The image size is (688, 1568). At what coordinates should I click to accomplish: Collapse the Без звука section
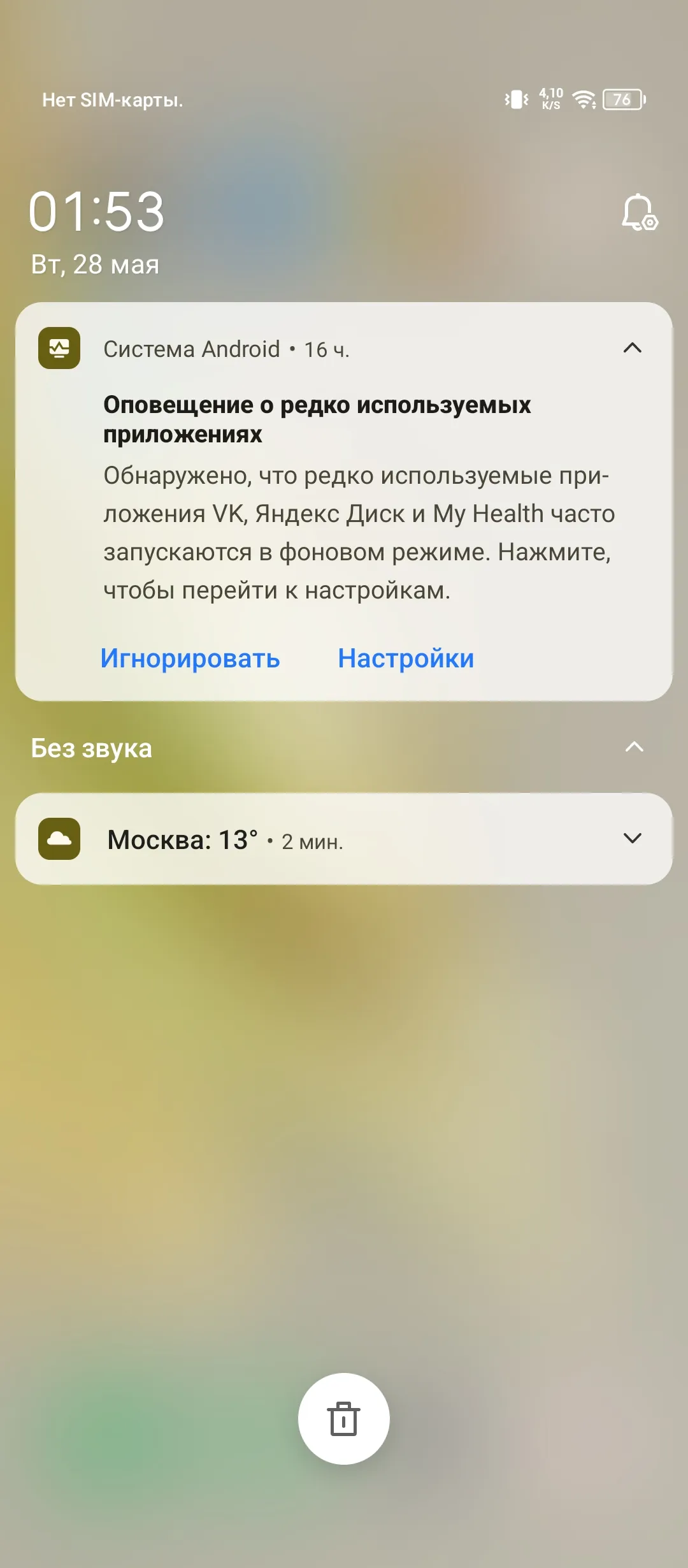pos(634,747)
